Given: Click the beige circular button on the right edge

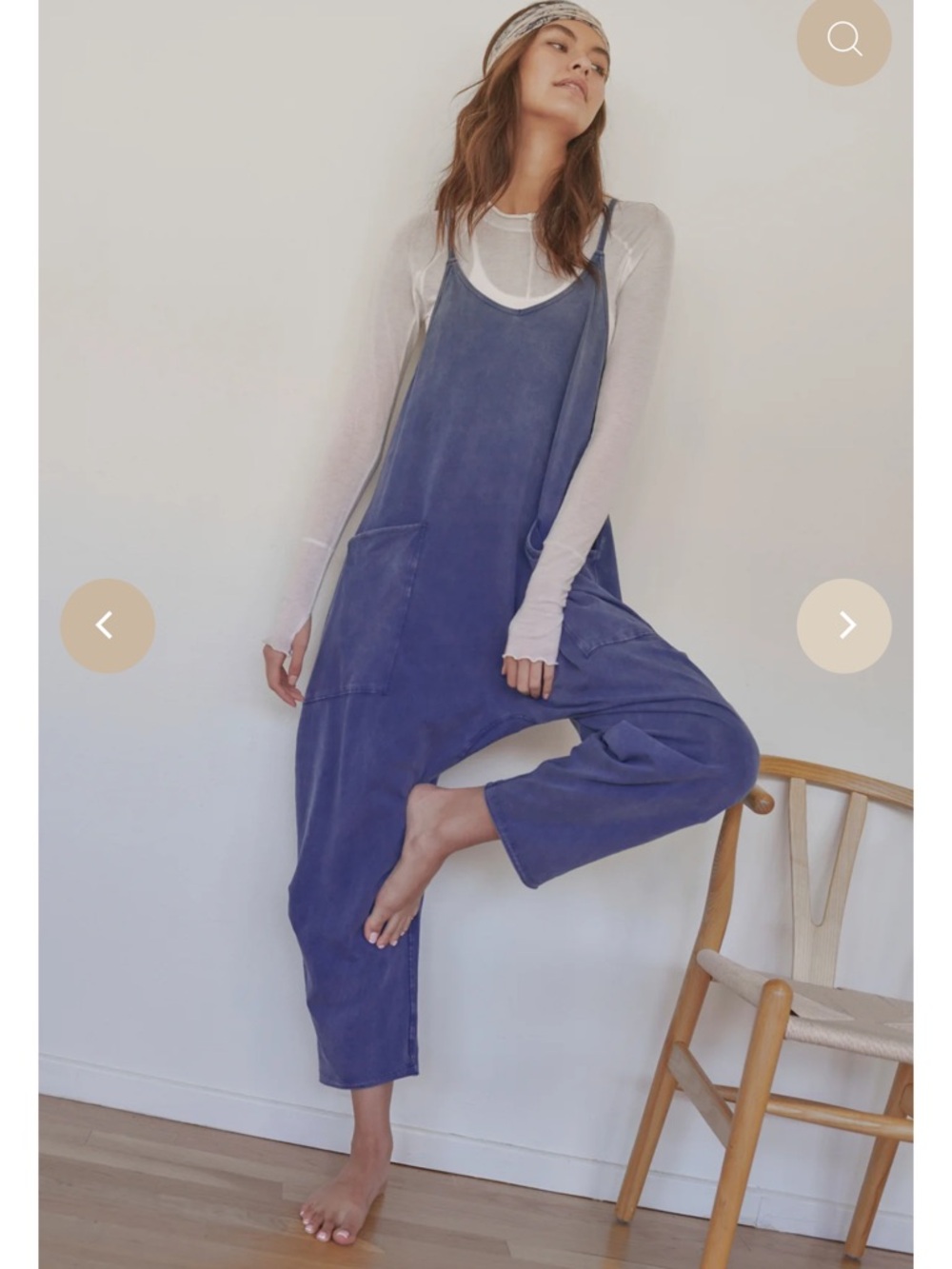Looking at the screenshot, I should tap(843, 625).
